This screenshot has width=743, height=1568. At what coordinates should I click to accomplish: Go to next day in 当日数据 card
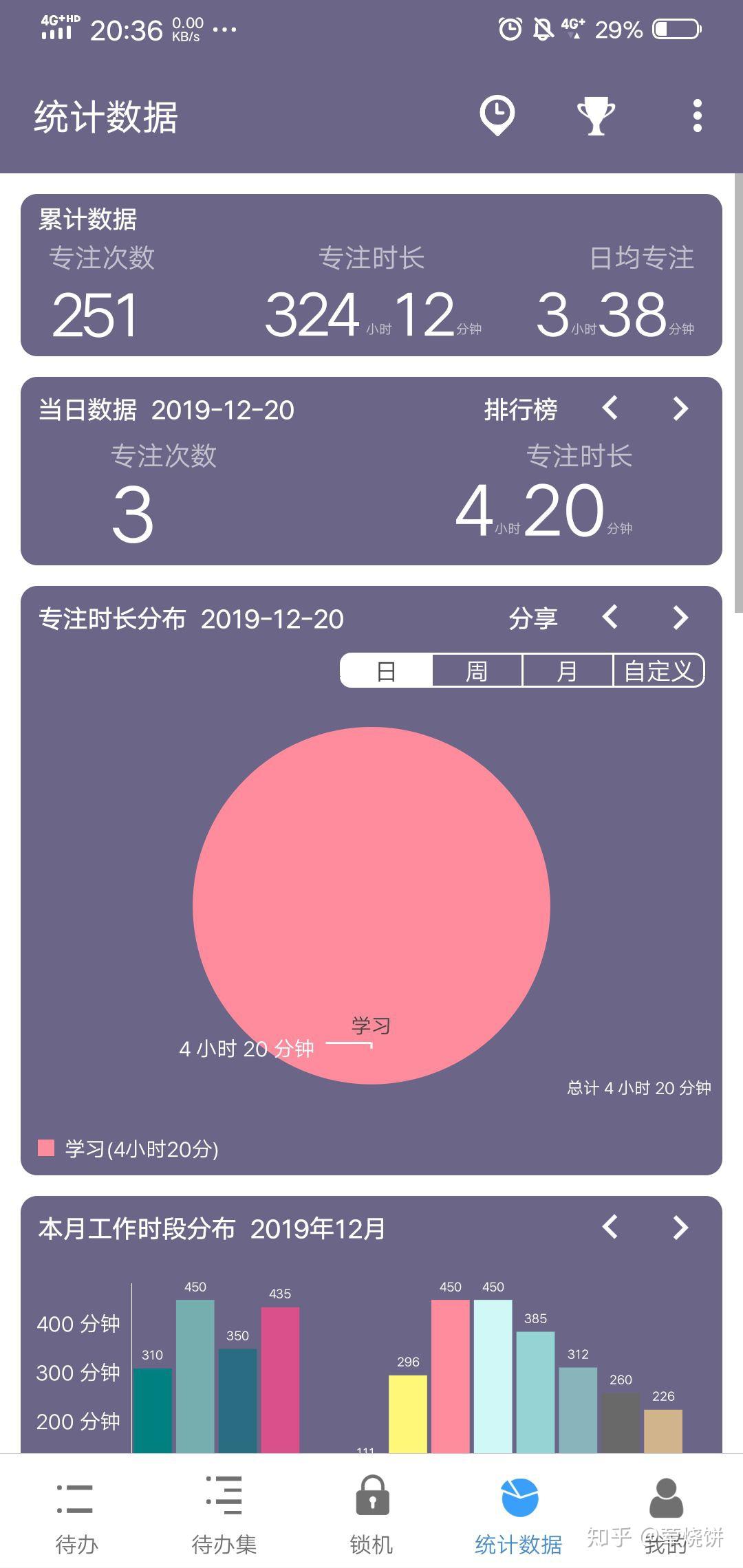click(680, 409)
